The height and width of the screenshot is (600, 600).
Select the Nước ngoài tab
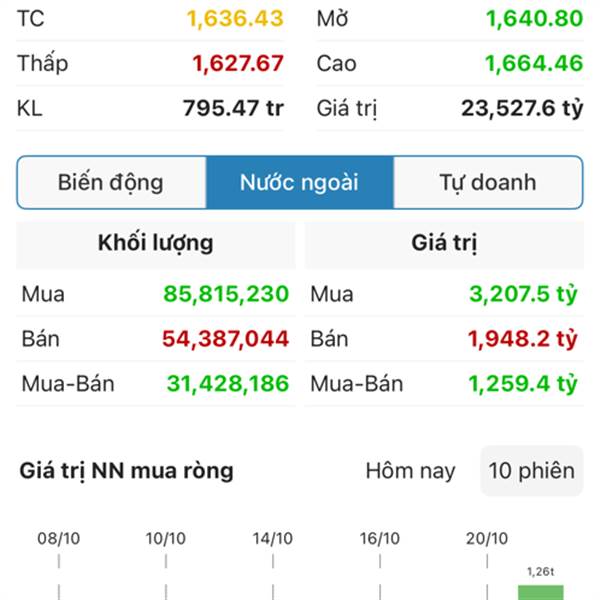point(299,183)
